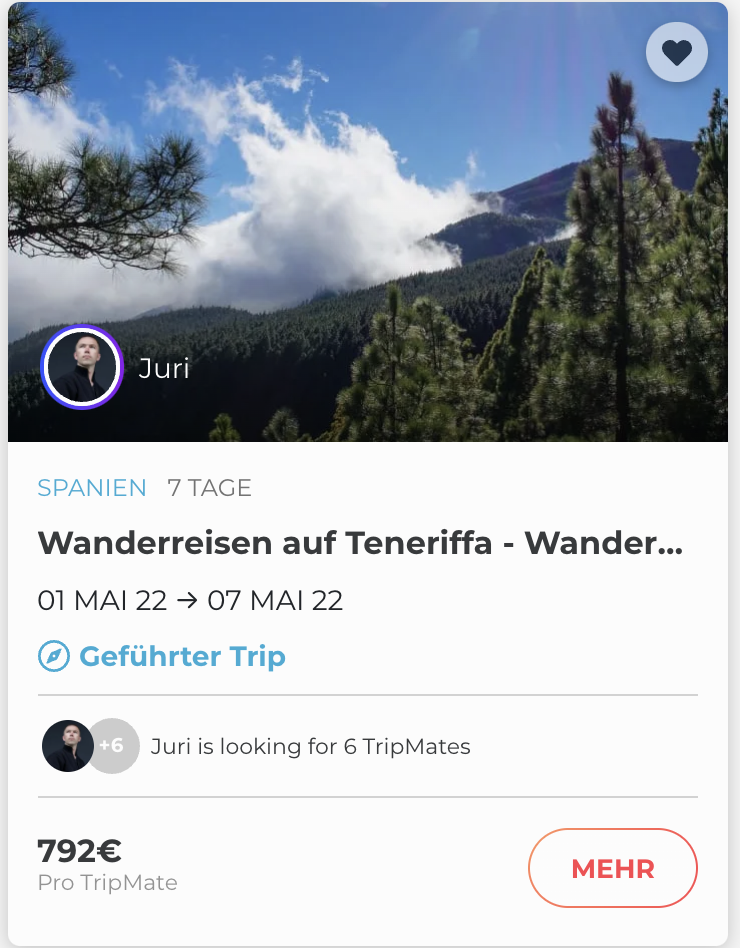Open the Wanderreisen auf Teneriffa trip card
The width and height of the screenshot is (740, 948).
point(360,543)
